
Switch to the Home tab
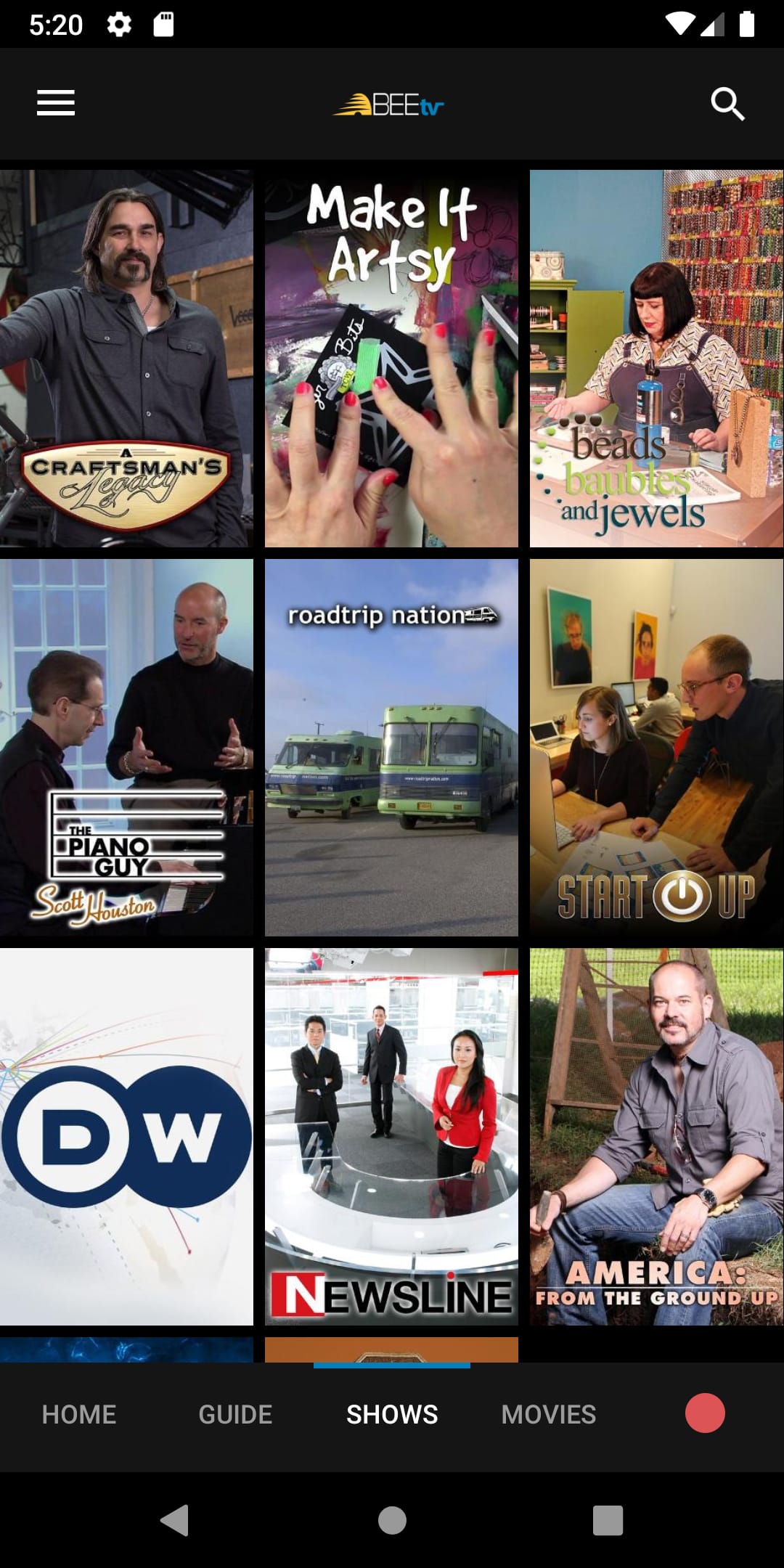pos(79,1414)
